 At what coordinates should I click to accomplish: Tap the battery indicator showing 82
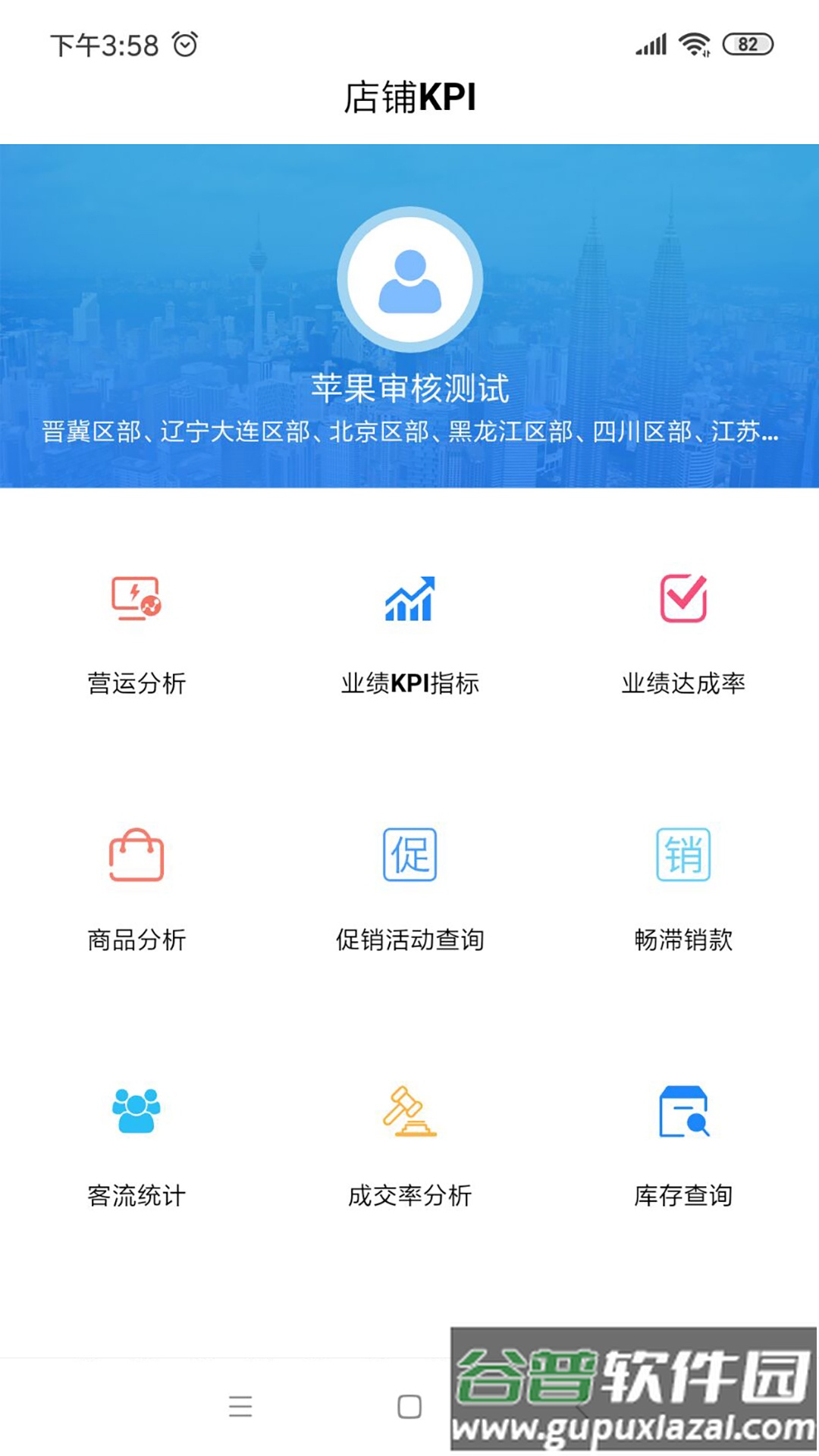point(739,44)
